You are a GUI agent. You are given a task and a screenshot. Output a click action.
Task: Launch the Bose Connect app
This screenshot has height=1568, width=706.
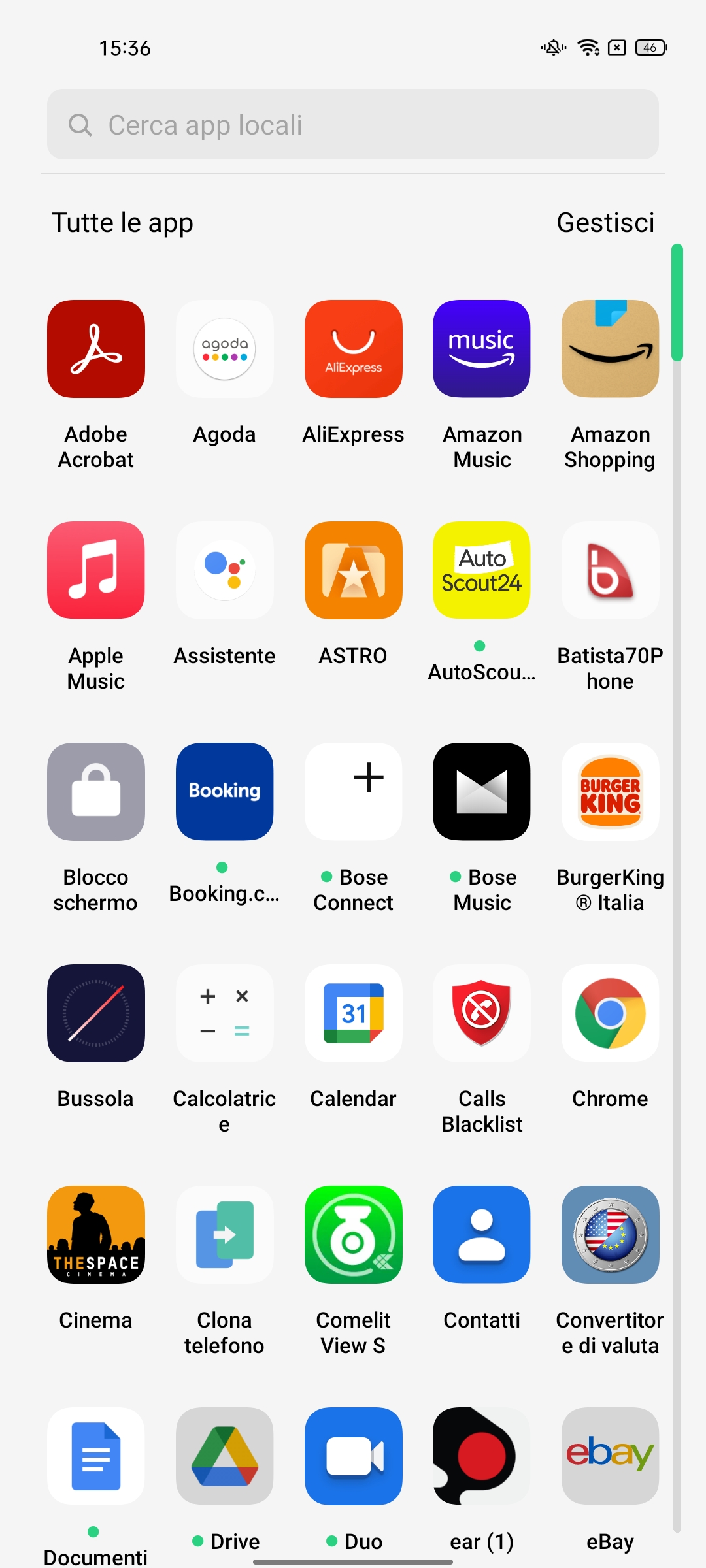tap(353, 792)
